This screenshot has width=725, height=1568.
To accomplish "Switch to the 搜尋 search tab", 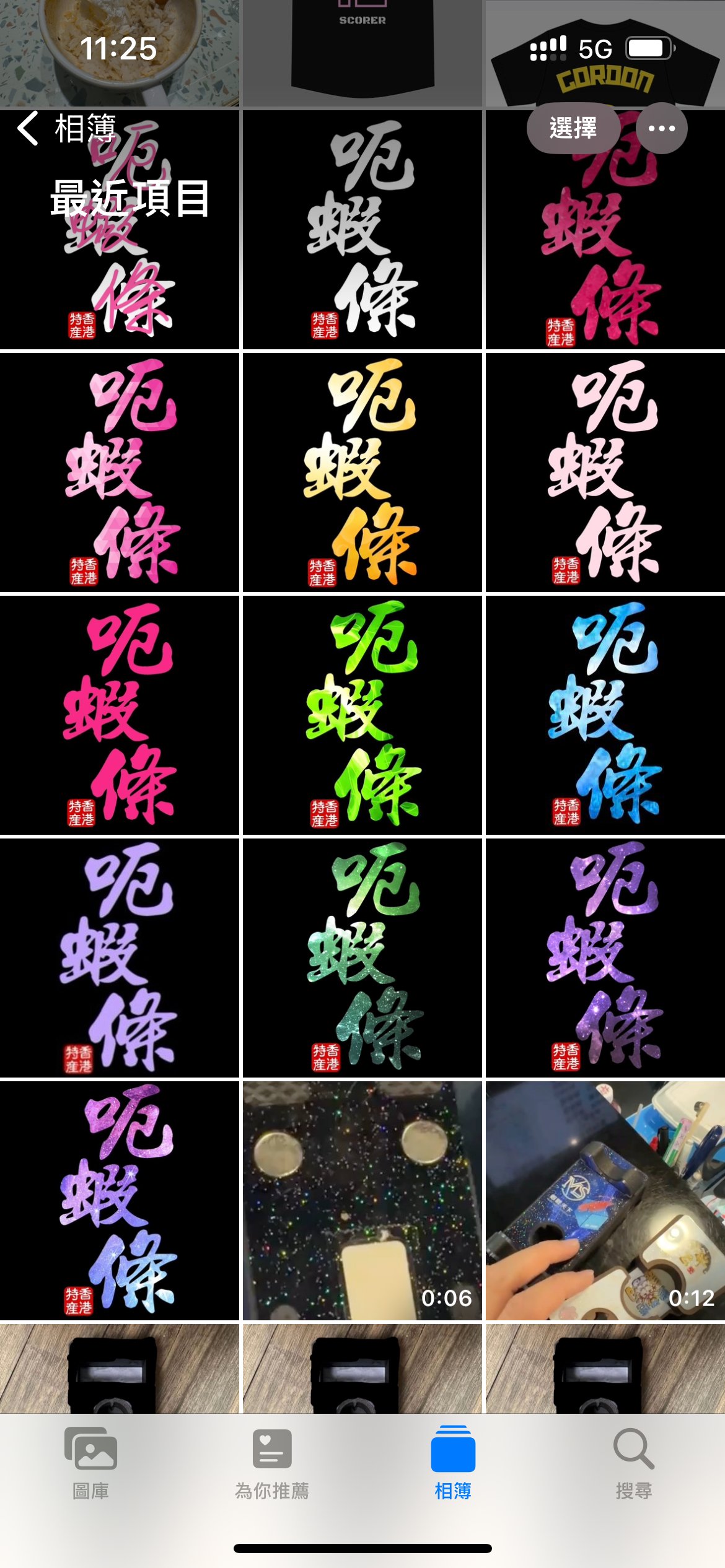I will coord(633,1463).
